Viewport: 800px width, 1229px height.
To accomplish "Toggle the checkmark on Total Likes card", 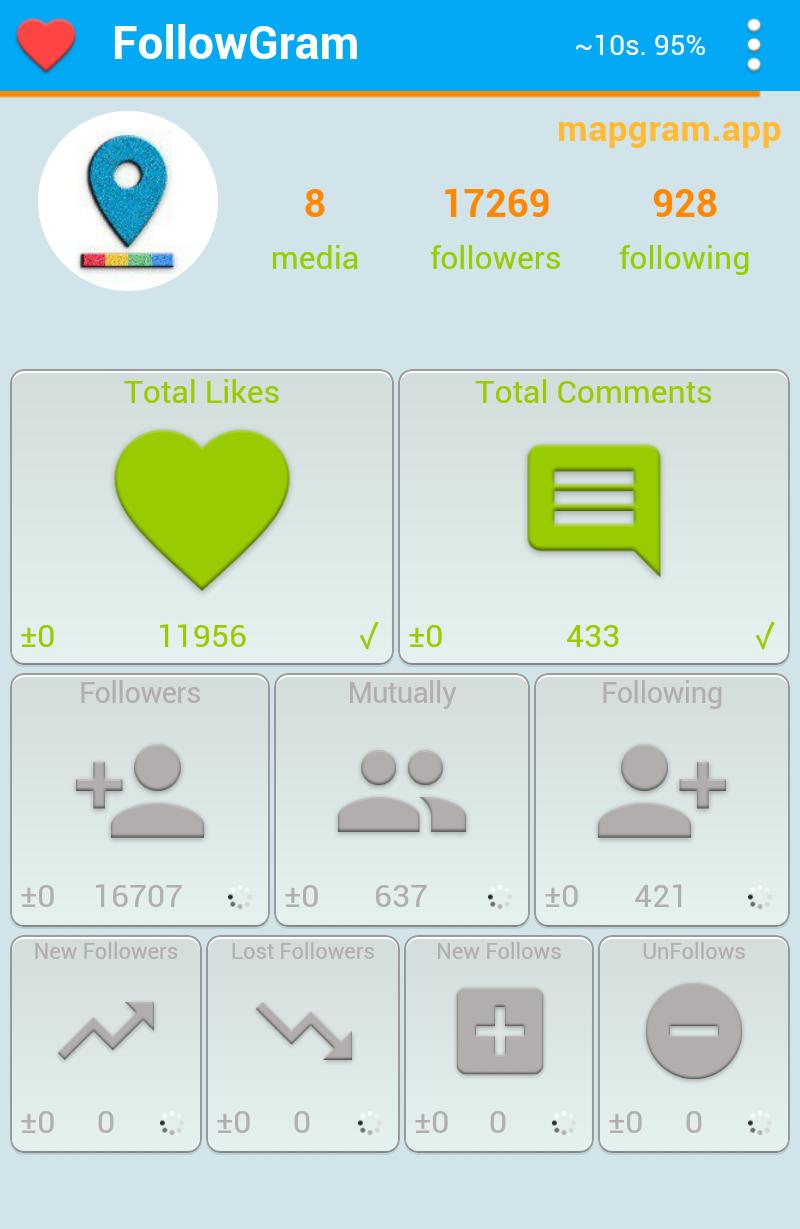I will pyautogui.click(x=367, y=634).
